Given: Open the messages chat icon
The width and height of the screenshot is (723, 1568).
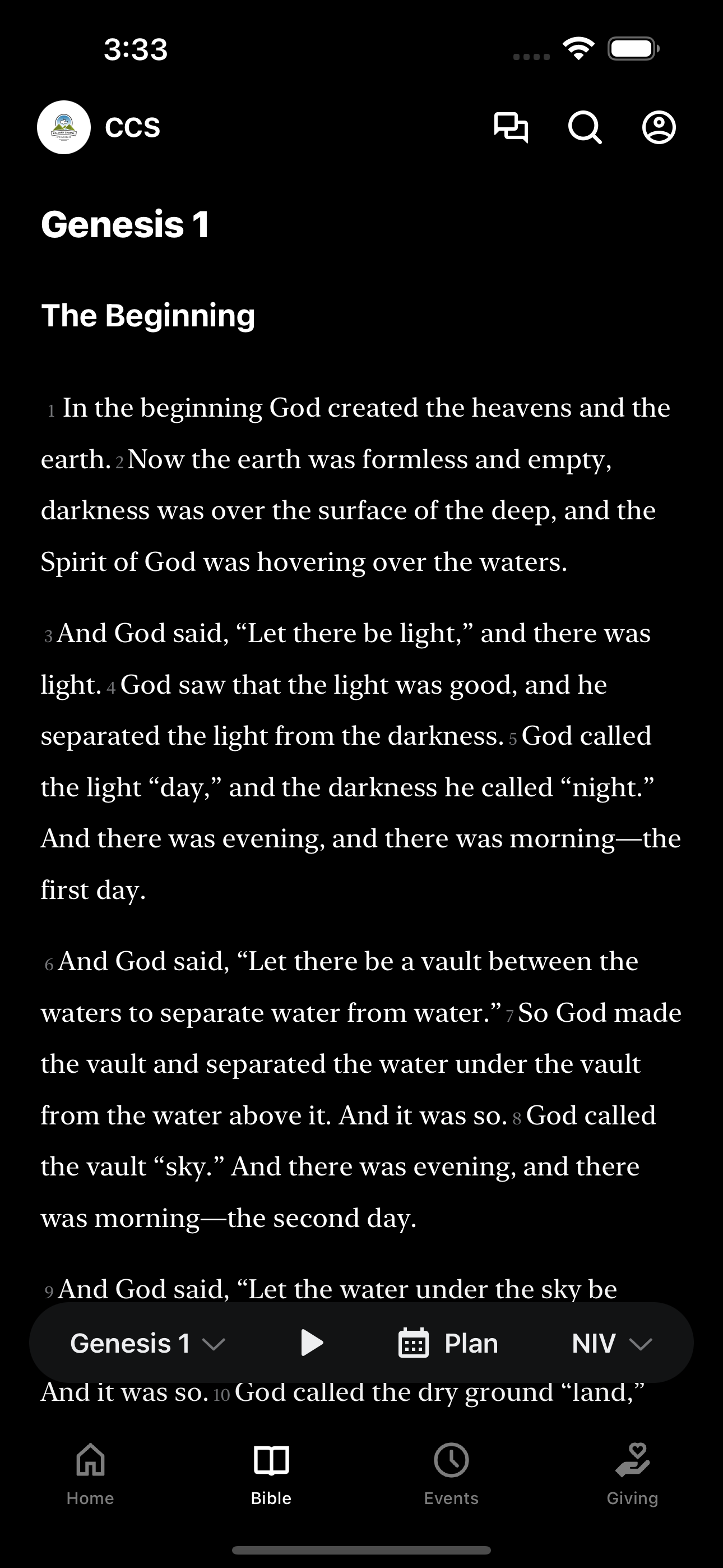Looking at the screenshot, I should point(511,127).
